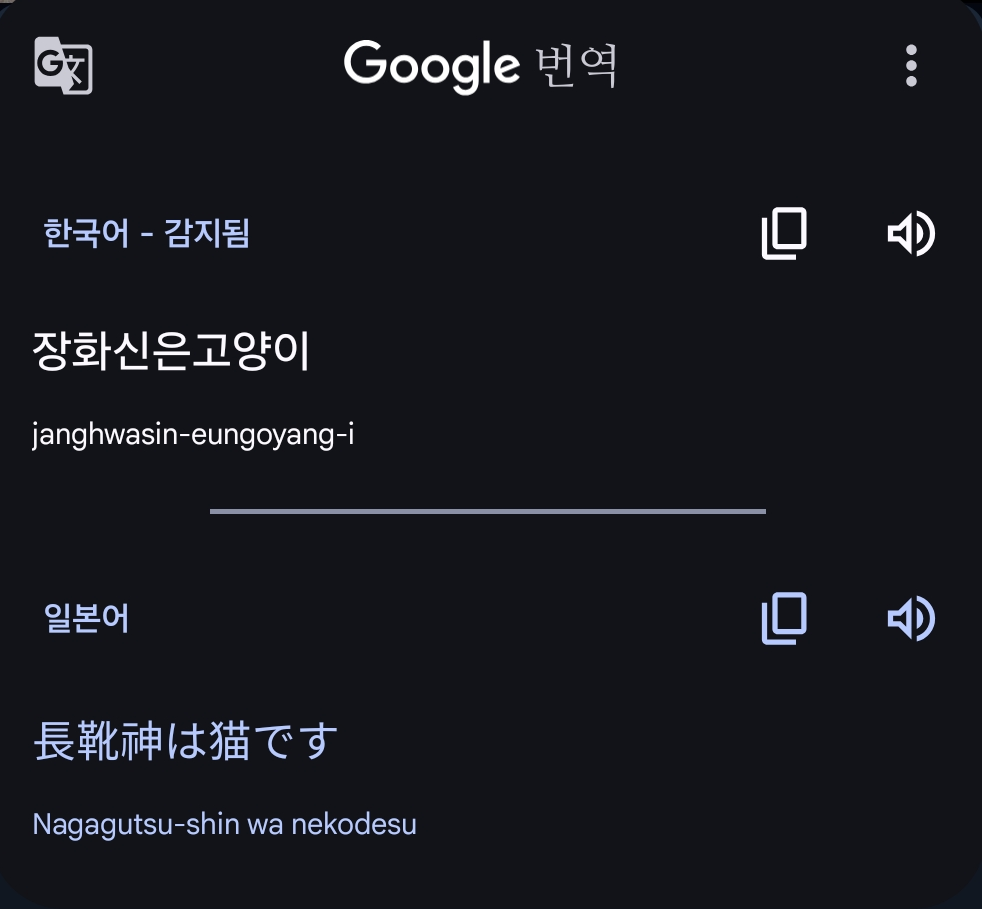Listen to the Korean source text
Image resolution: width=982 pixels, height=909 pixels.
(910, 234)
